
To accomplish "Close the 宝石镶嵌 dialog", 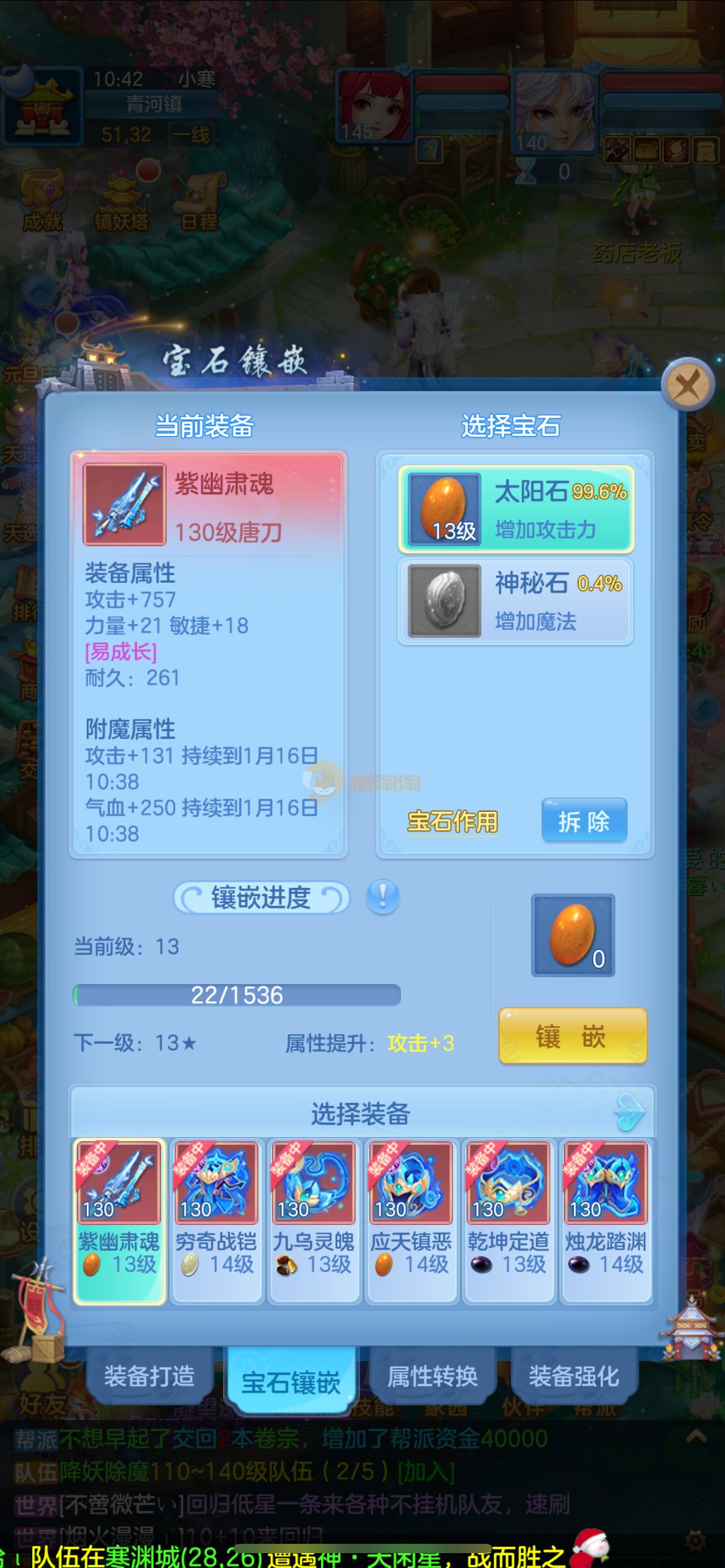I will [x=687, y=385].
